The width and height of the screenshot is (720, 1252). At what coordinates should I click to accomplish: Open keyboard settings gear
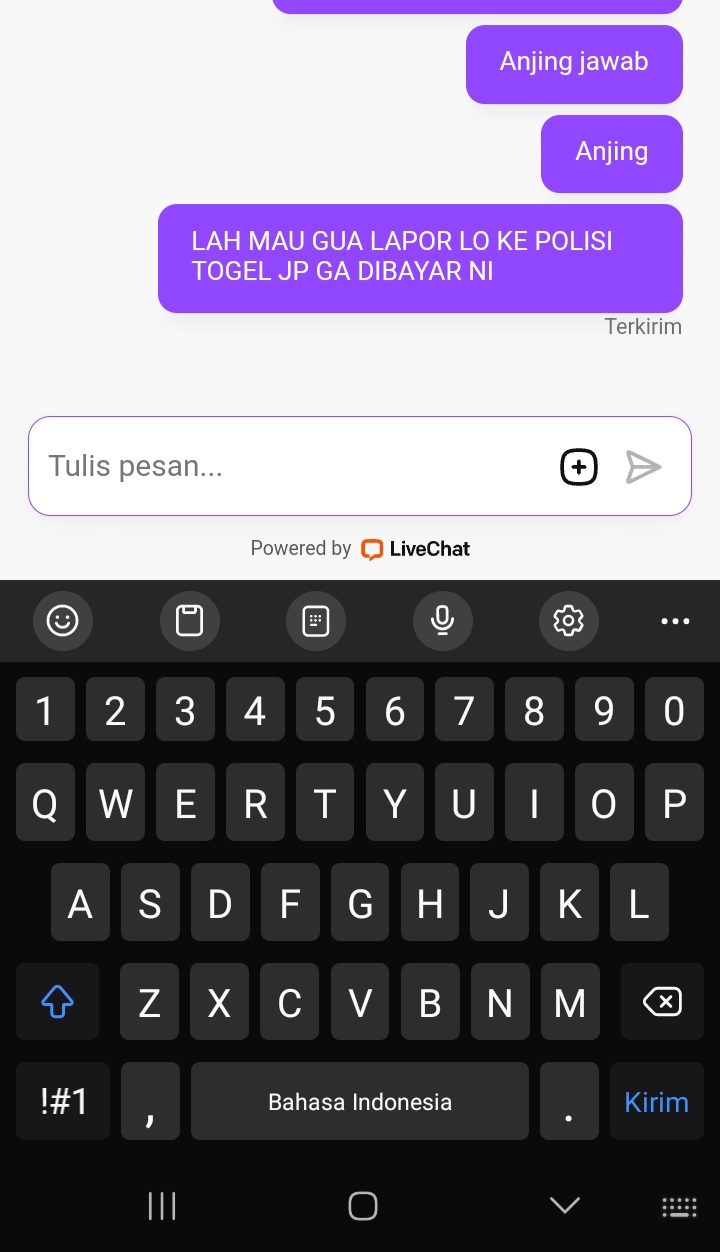tap(568, 621)
